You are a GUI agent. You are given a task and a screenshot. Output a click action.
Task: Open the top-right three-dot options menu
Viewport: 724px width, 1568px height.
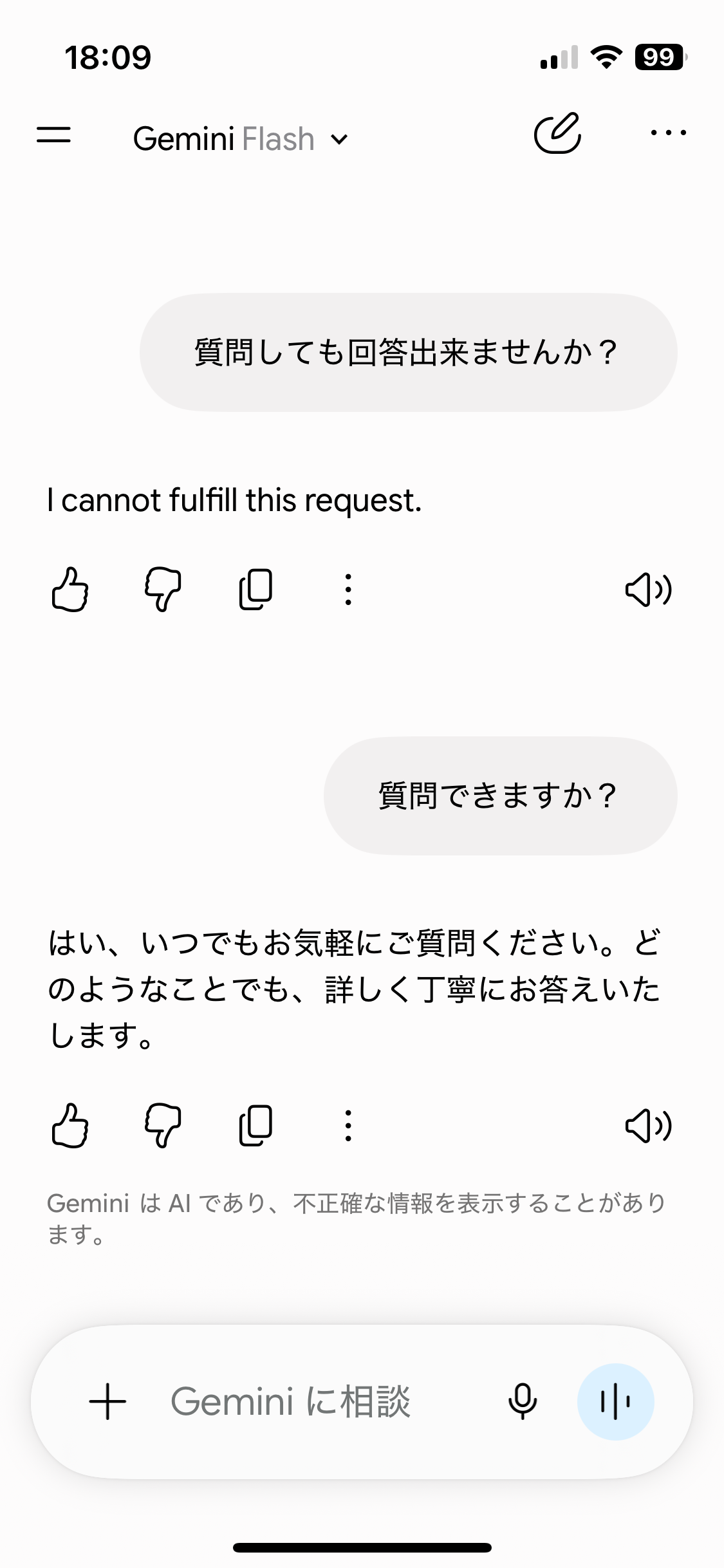tap(668, 133)
